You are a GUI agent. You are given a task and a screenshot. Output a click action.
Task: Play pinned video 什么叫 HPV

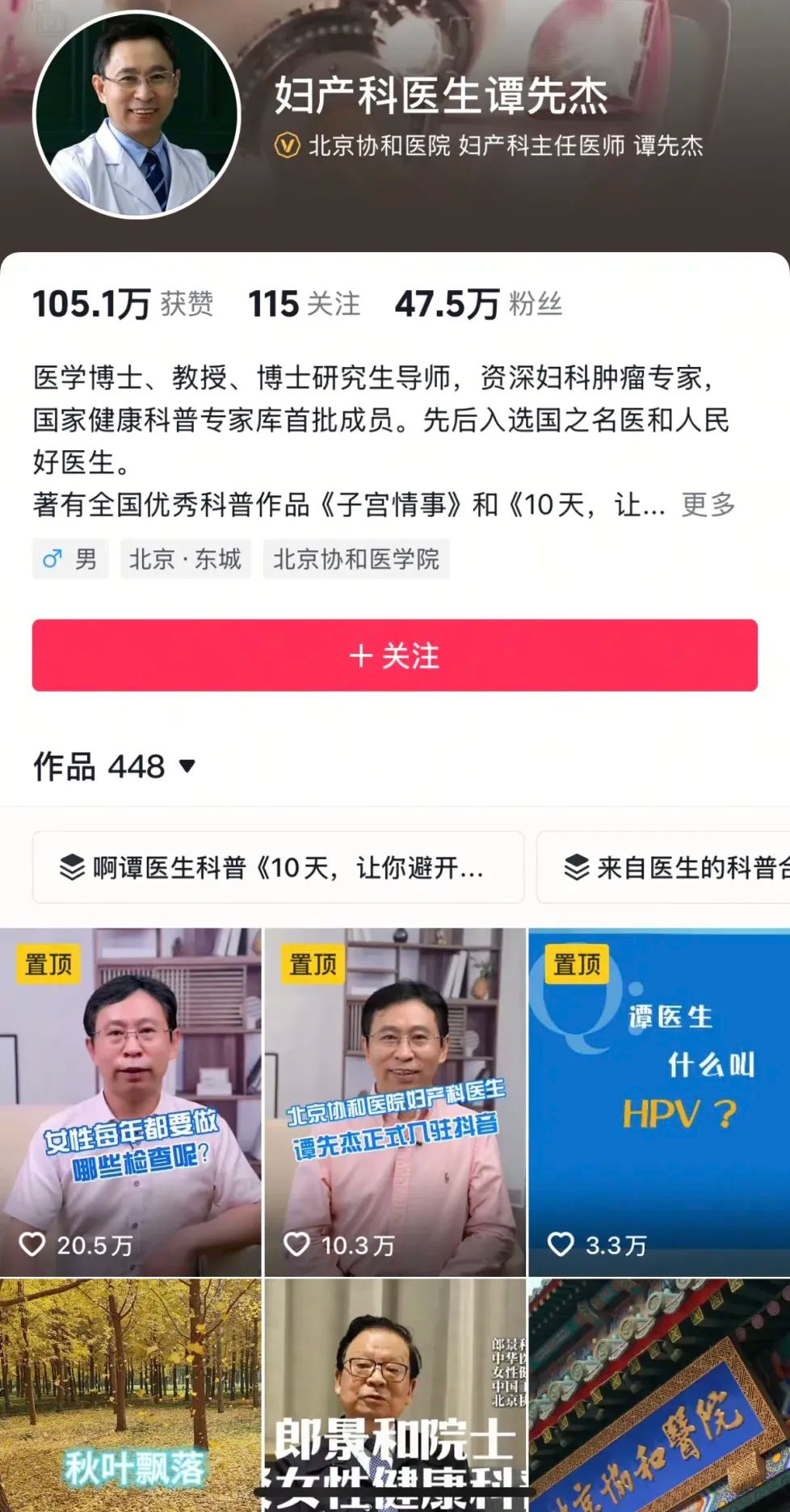click(658, 1102)
